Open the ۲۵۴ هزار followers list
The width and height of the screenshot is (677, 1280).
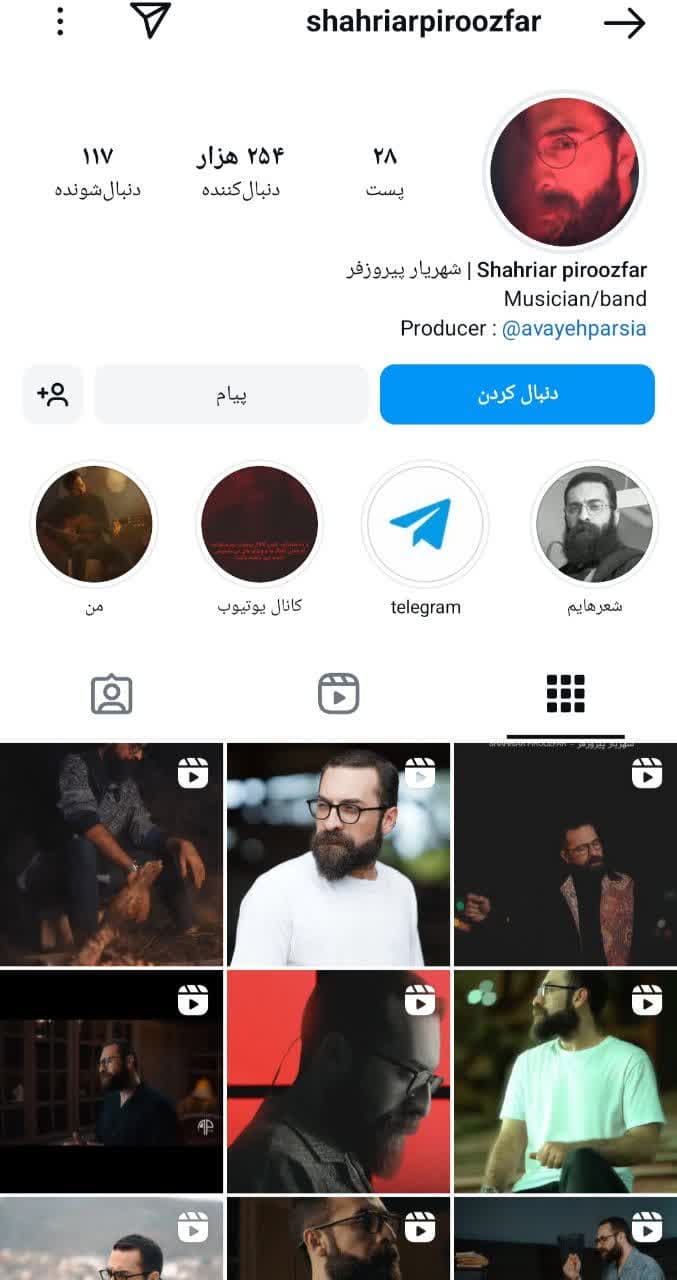click(240, 170)
